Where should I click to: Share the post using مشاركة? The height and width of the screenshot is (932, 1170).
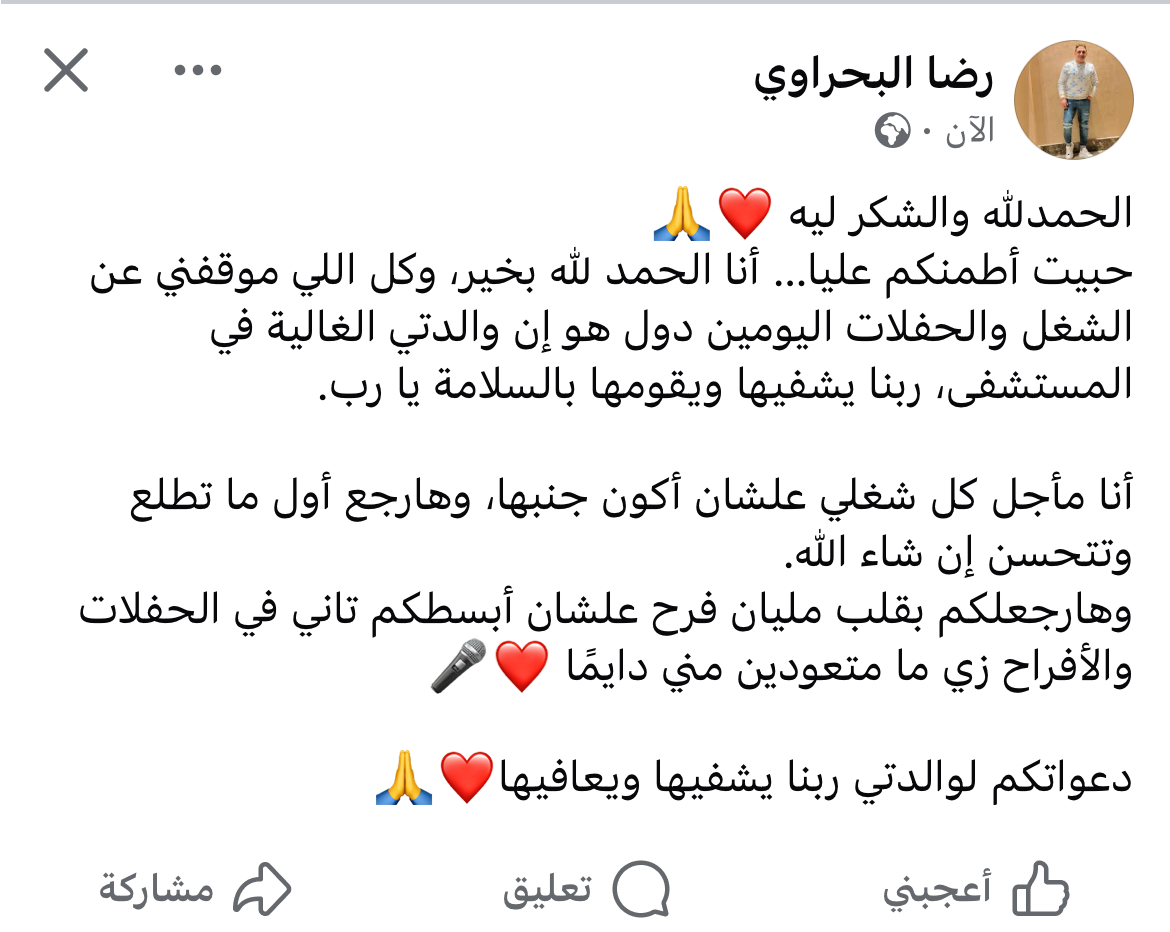pyautogui.click(x=195, y=889)
